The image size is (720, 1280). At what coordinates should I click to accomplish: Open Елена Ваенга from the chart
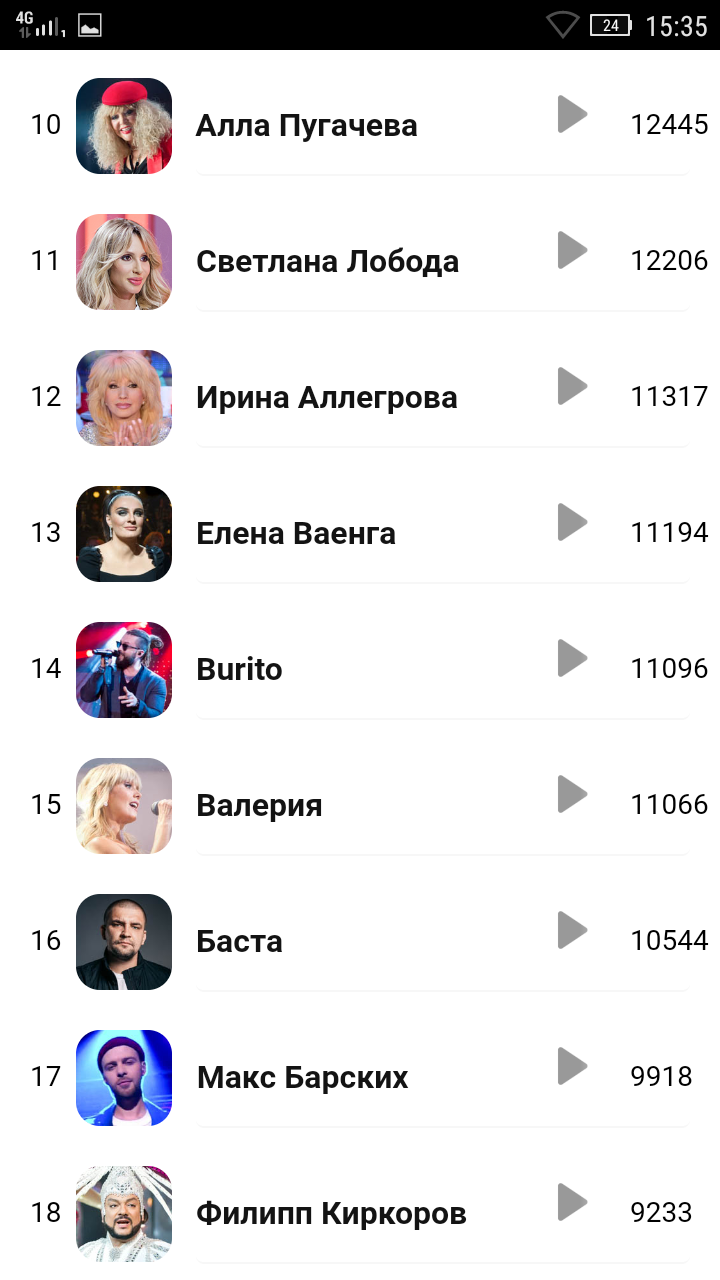click(x=296, y=534)
